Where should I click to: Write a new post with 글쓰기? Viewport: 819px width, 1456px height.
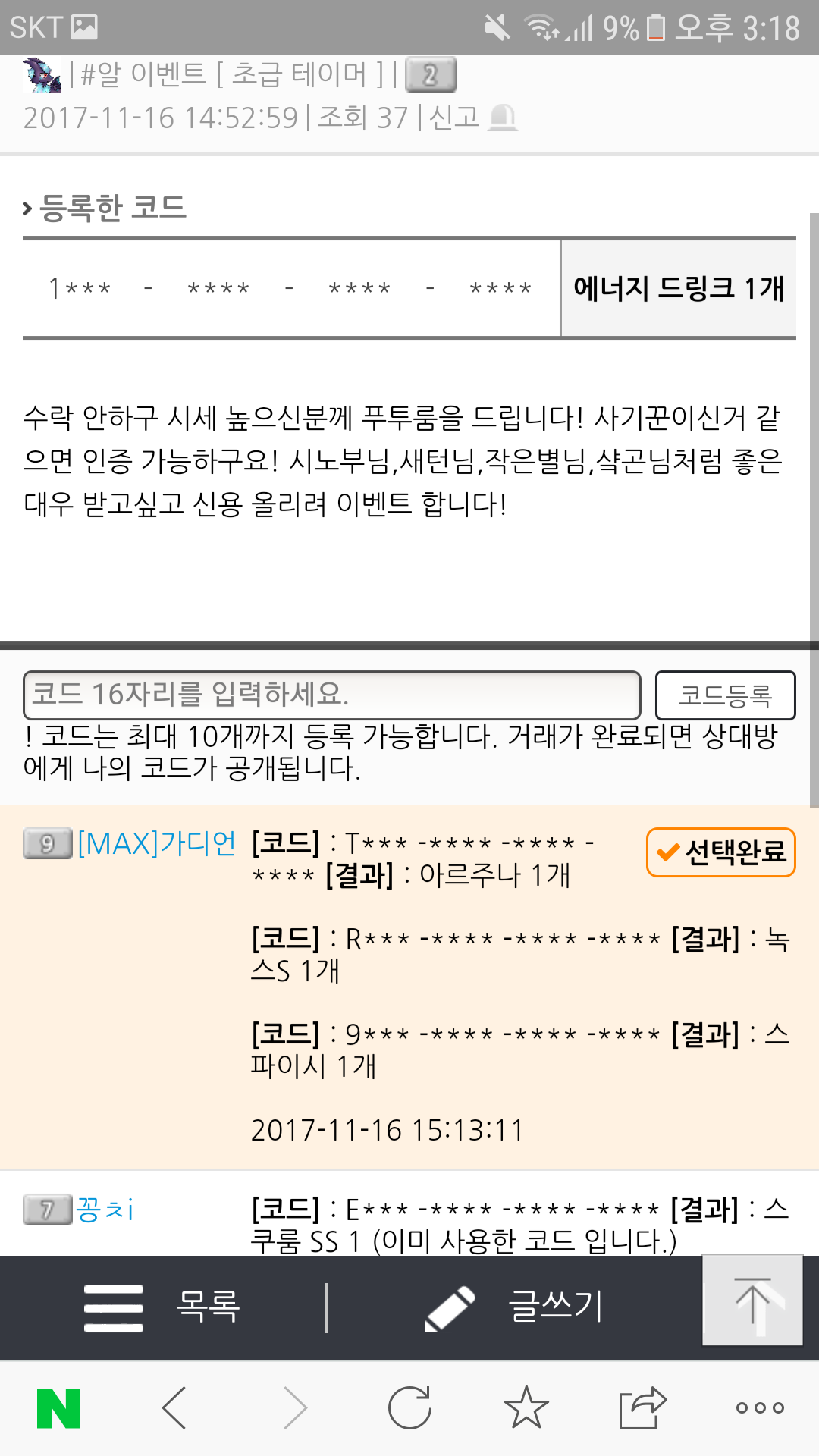pos(516,1307)
